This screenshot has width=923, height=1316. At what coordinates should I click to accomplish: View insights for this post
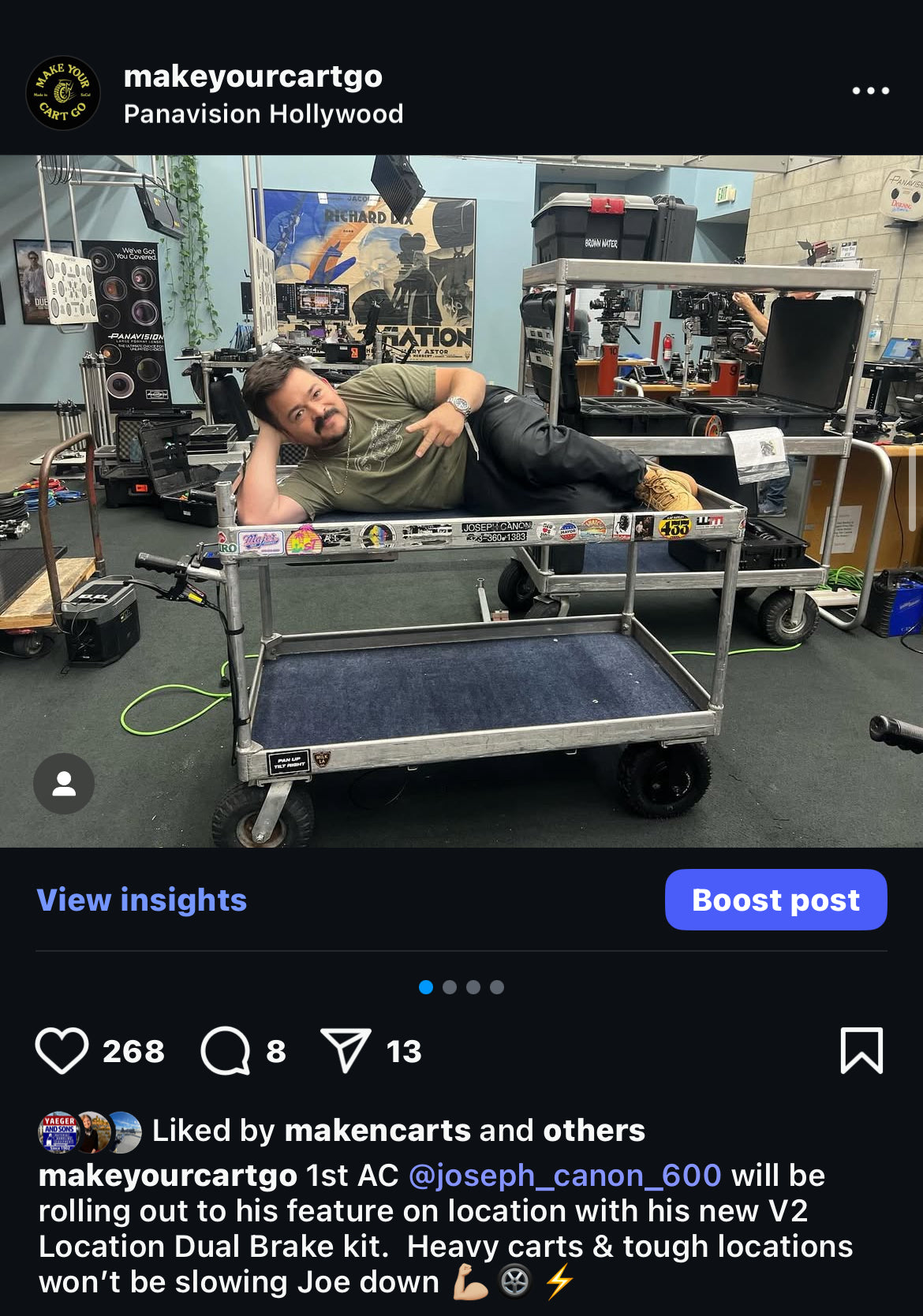142,900
